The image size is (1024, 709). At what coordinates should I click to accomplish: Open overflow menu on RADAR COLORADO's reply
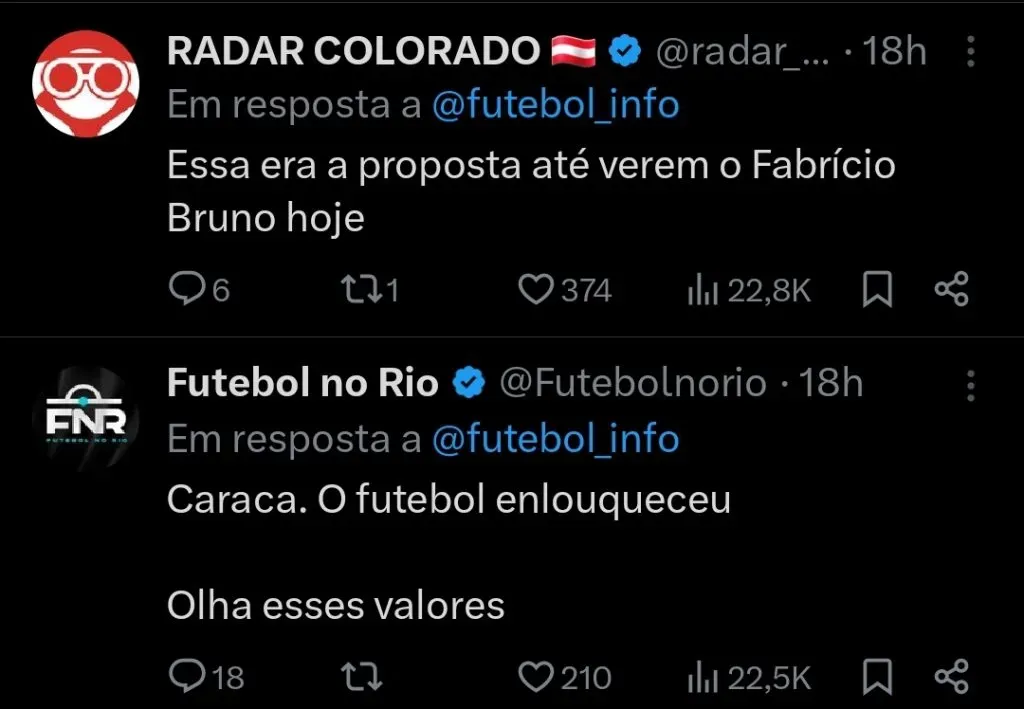pyautogui.click(x=970, y=53)
